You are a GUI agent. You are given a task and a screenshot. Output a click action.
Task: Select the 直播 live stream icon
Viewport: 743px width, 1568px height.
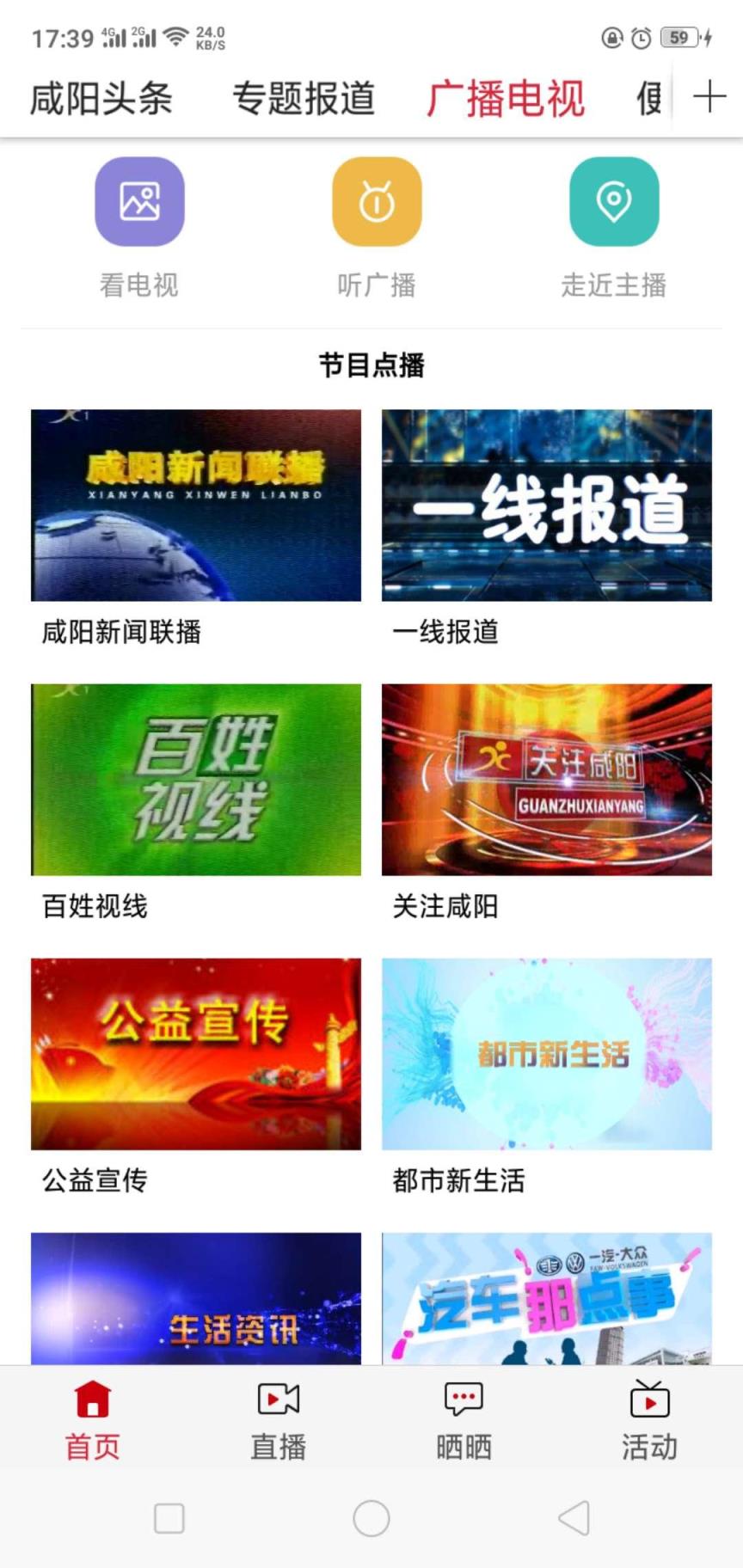278,1401
